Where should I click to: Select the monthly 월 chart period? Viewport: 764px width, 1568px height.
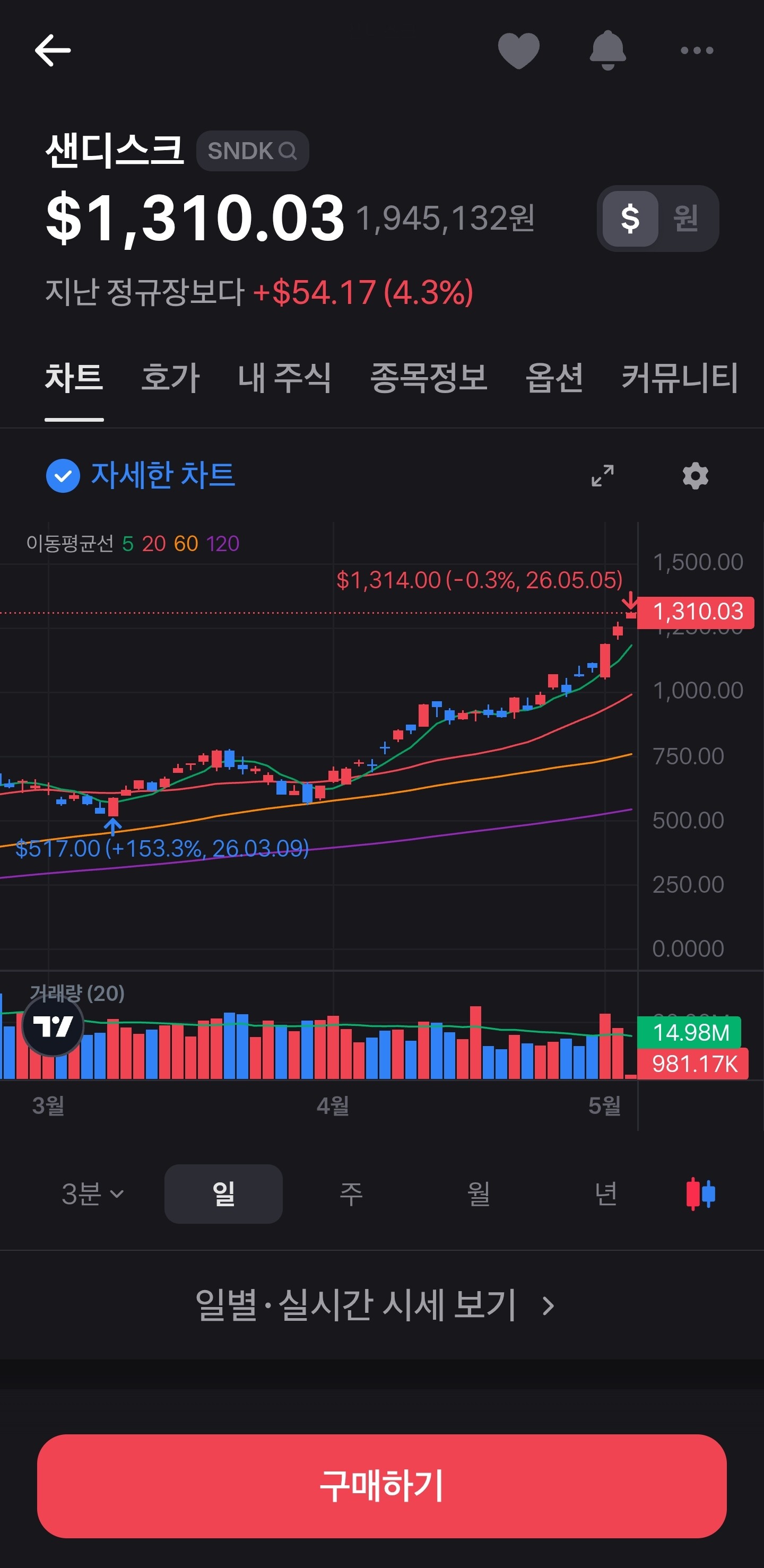(x=479, y=1194)
